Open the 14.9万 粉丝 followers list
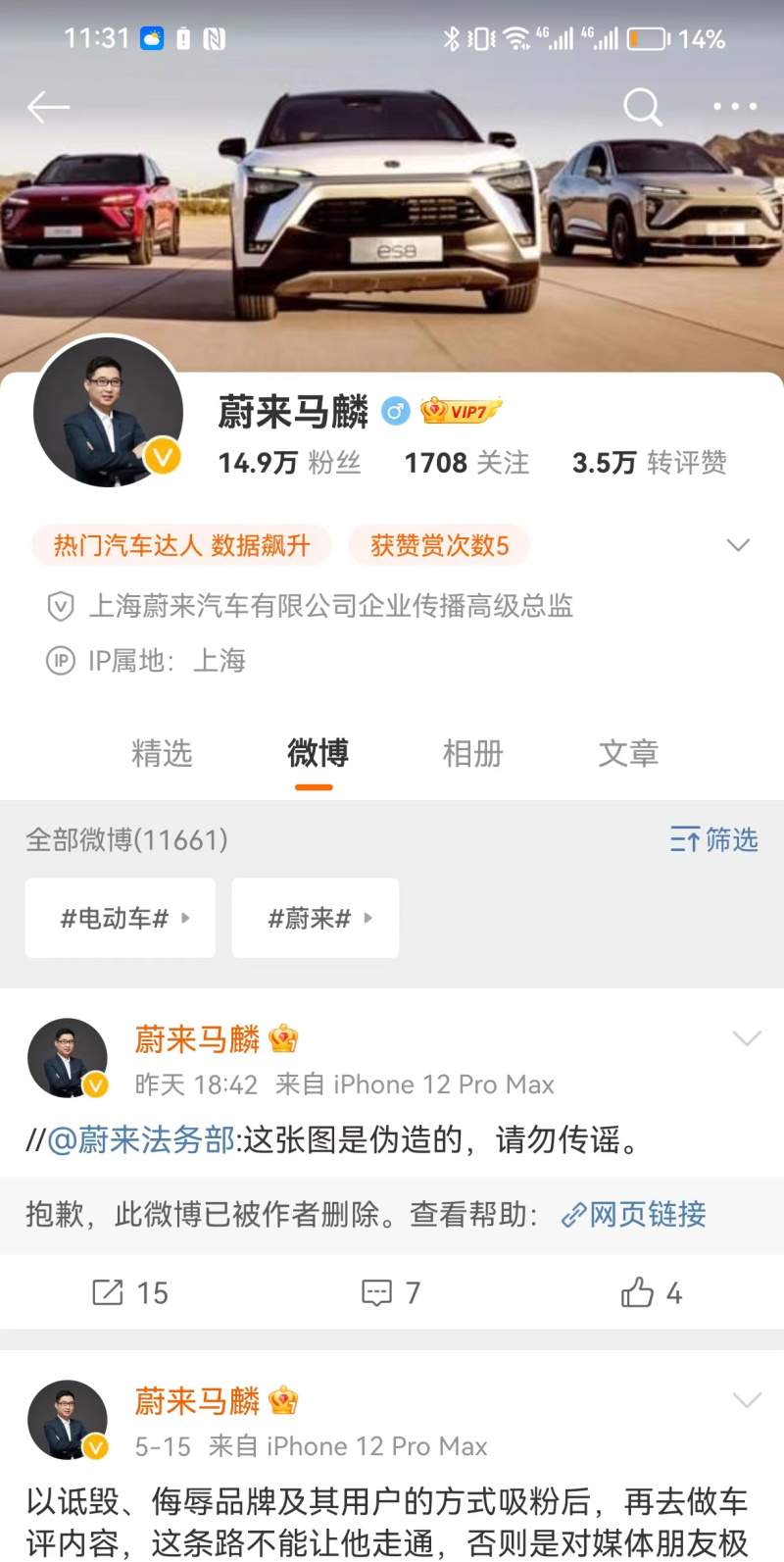 pos(289,463)
